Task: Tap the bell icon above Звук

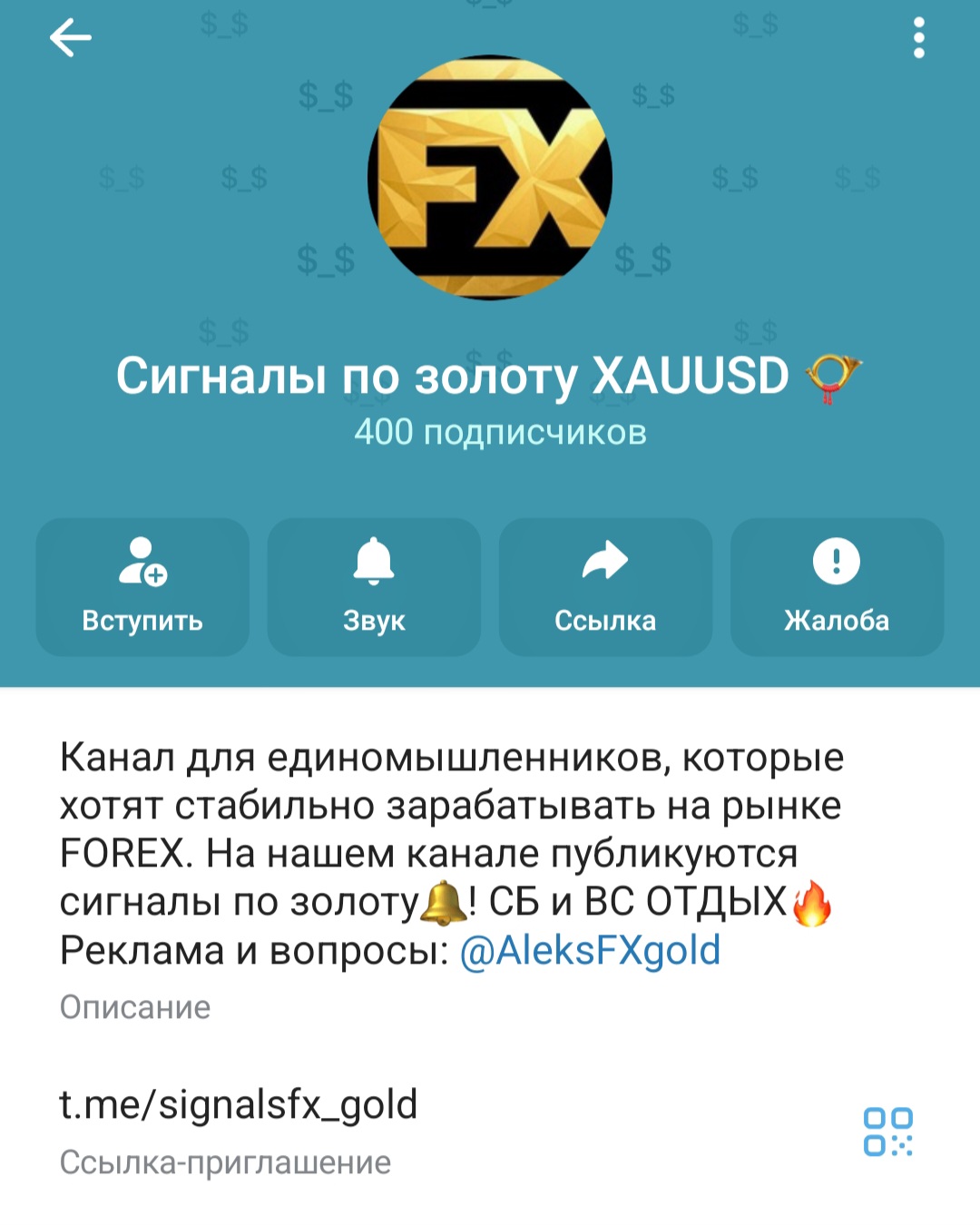Action: click(374, 563)
